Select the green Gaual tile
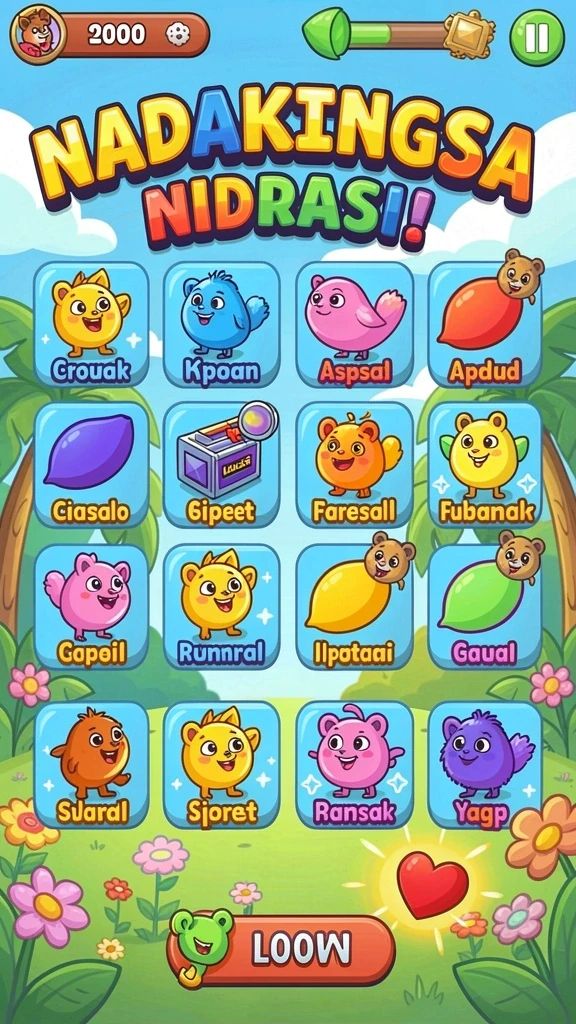Screen dimensions: 576x1024 point(485,607)
